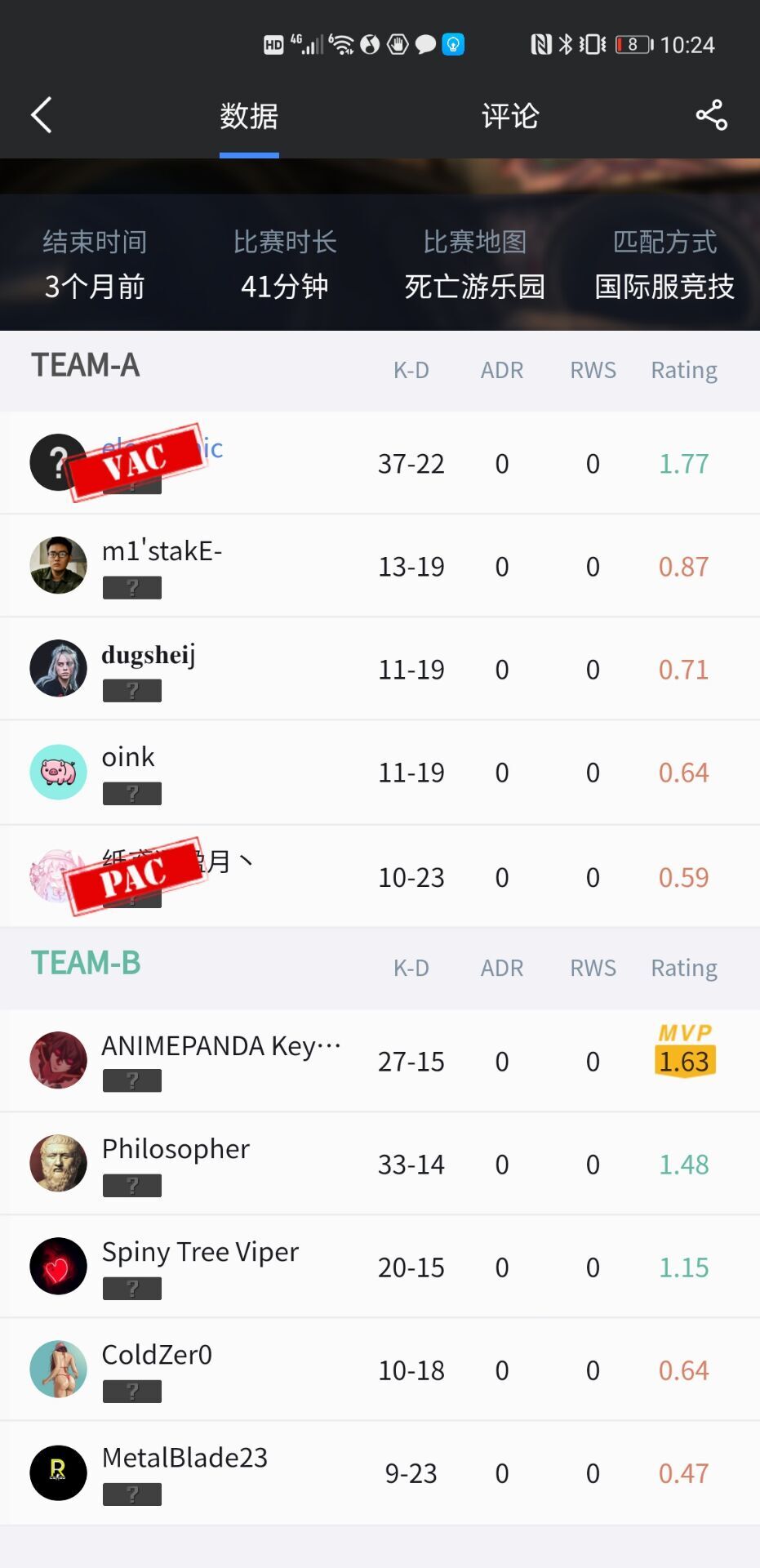Image resolution: width=760 pixels, height=1568 pixels.
Task: Open m1'stakE- player profile row
Action: pos(380,566)
